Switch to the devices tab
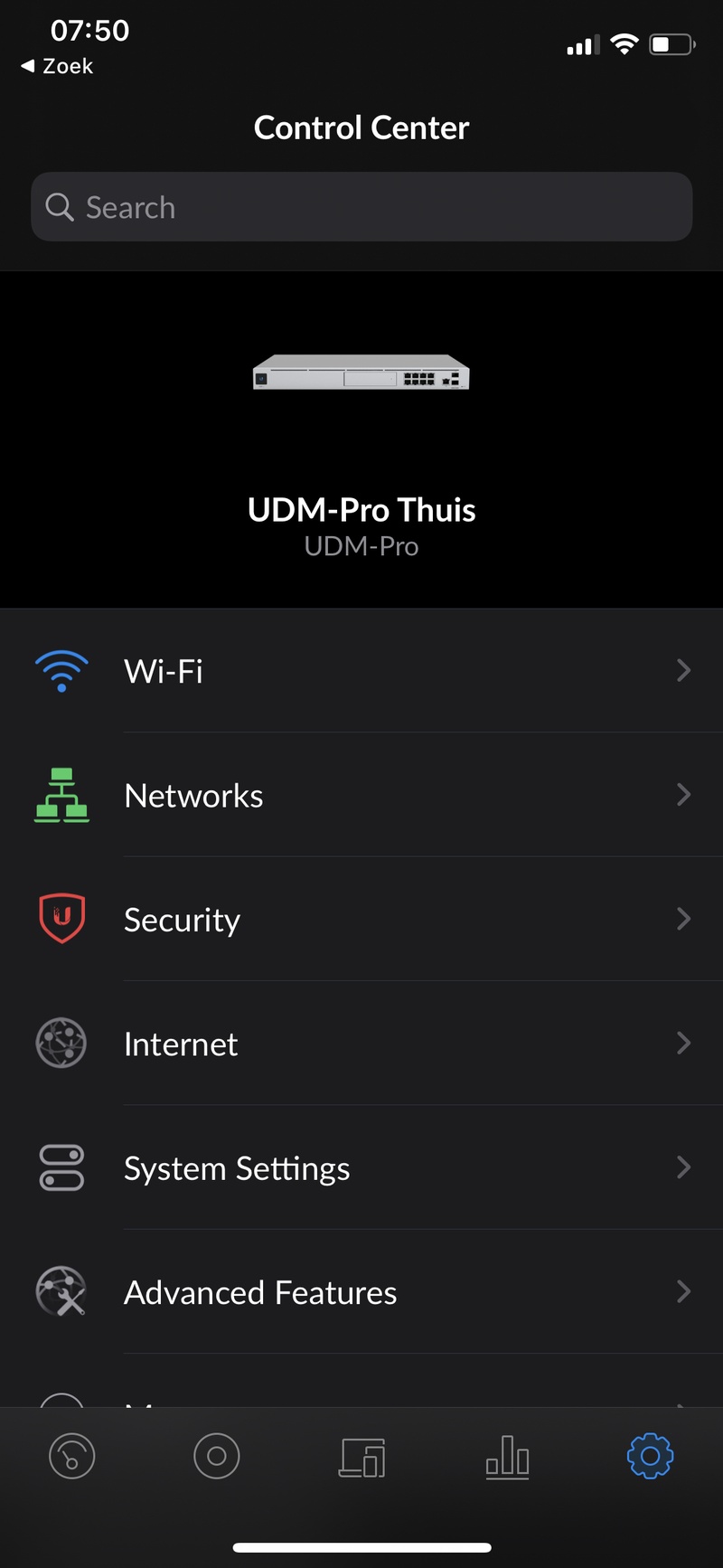 point(361,1457)
